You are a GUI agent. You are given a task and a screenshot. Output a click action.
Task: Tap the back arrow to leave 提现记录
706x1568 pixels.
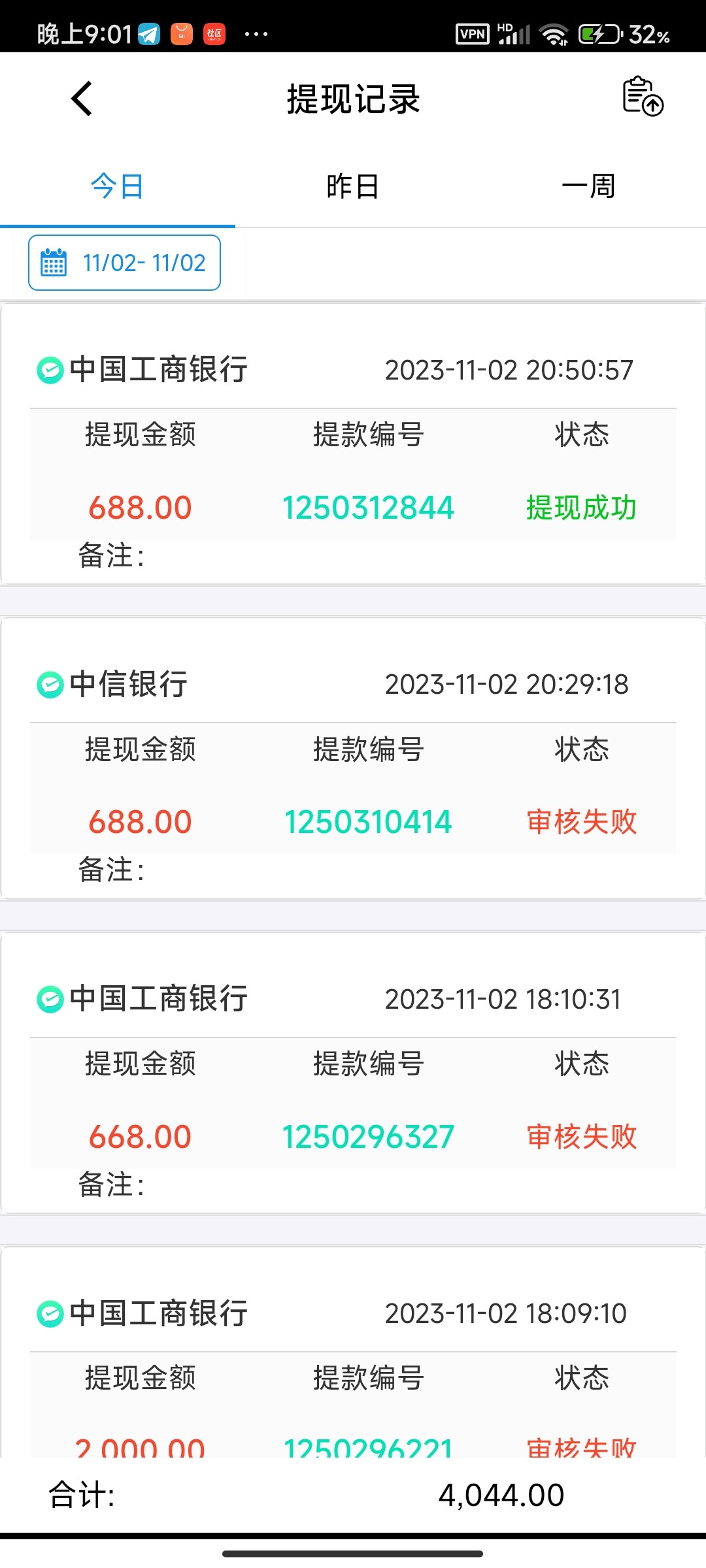(x=81, y=99)
